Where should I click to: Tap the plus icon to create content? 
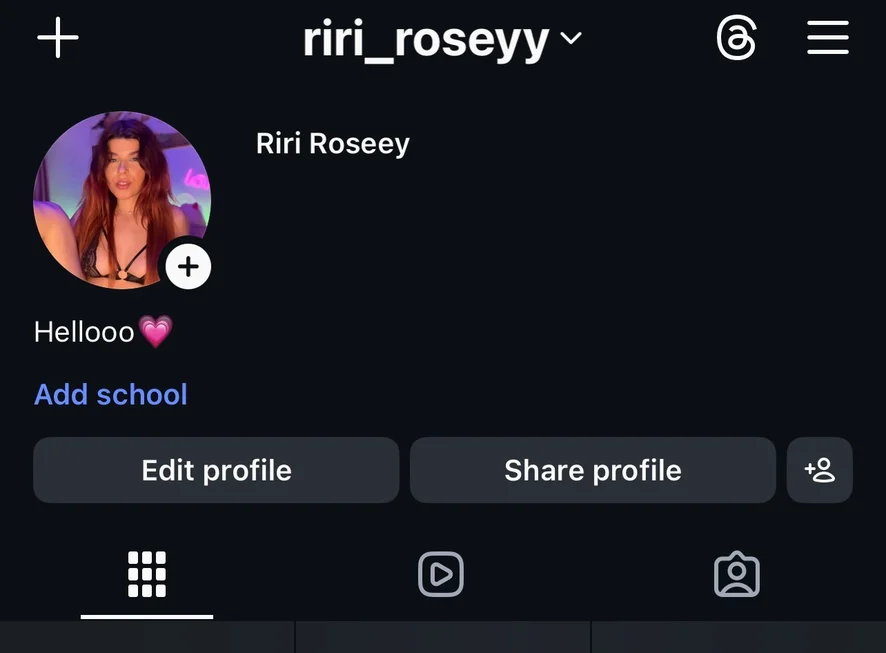pyautogui.click(x=58, y=38)
